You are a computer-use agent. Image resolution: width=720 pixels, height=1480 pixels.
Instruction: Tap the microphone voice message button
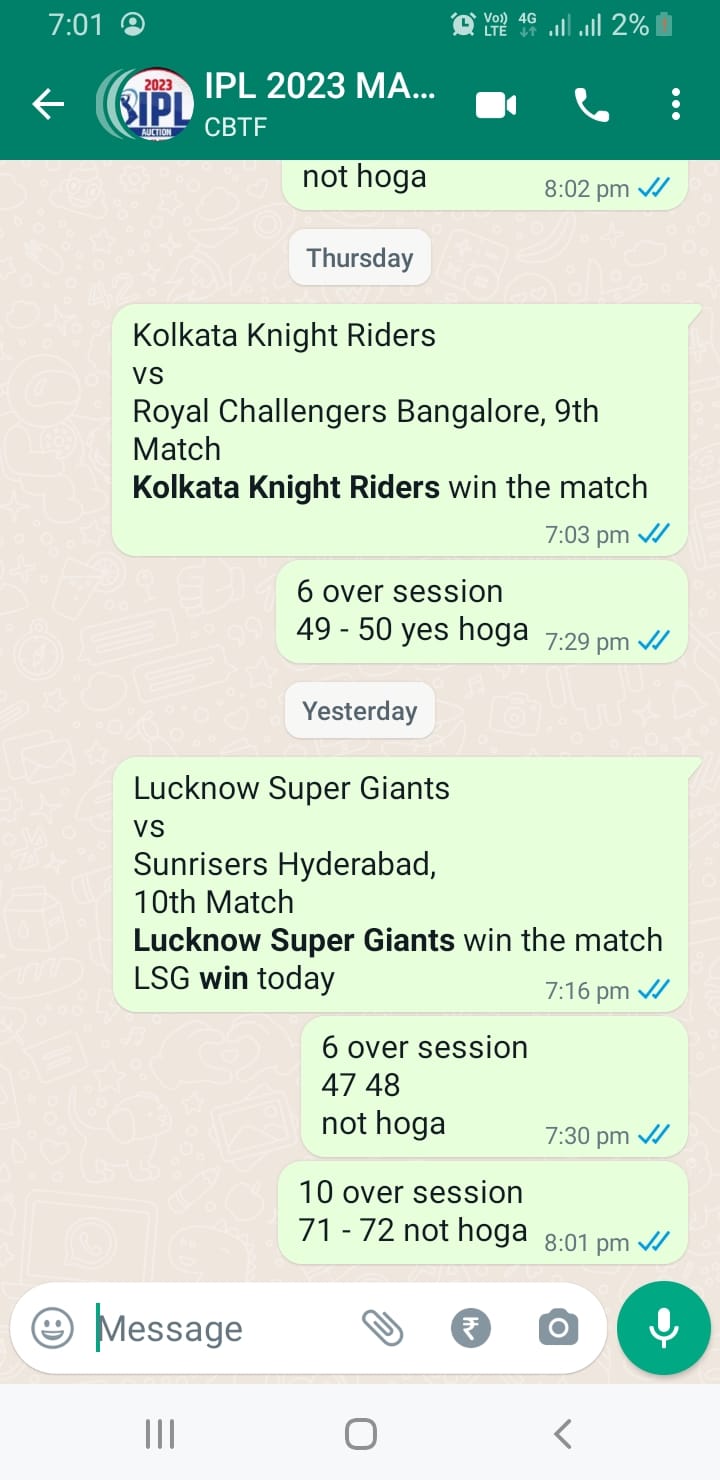[x=664, y=1329]
